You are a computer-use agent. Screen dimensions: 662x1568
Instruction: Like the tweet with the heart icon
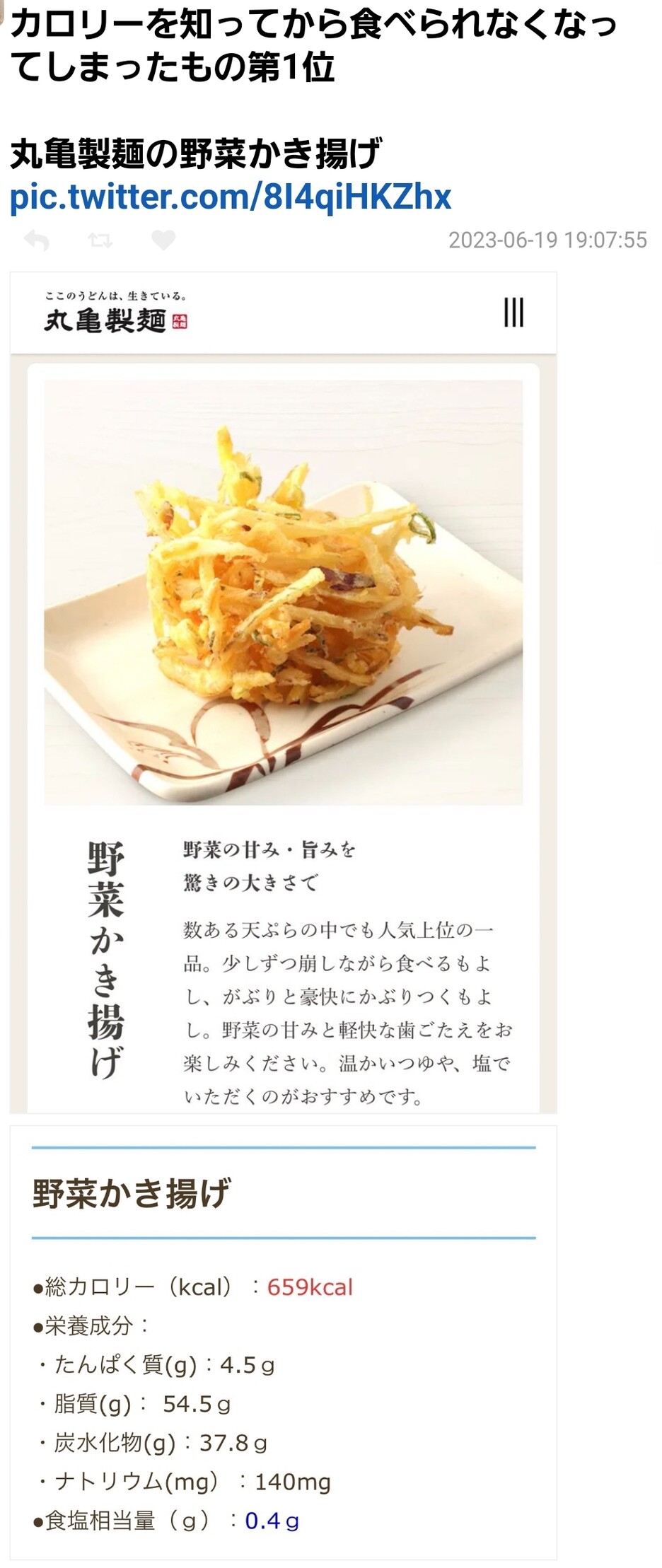tap(163, 240)
